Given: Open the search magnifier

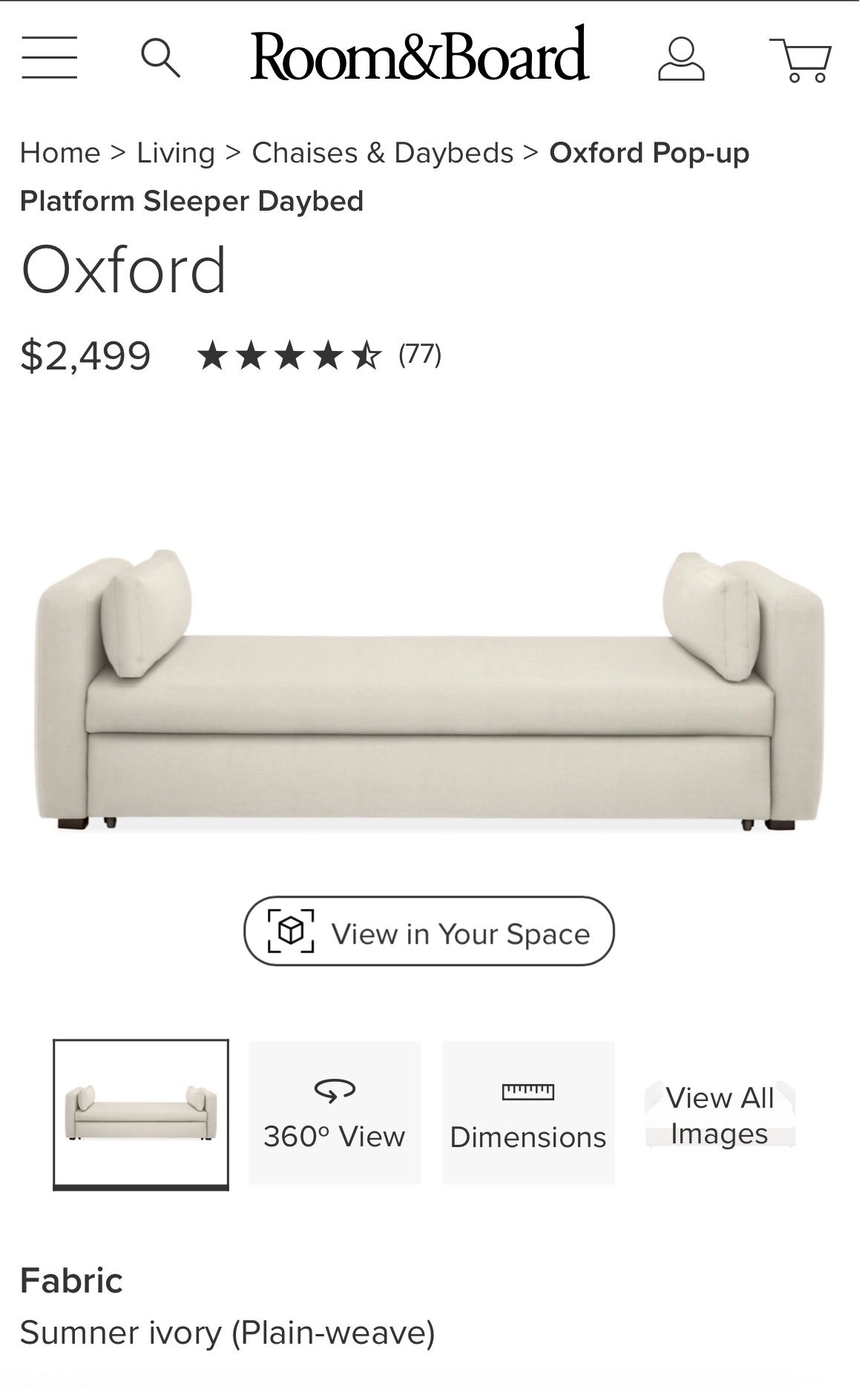Looking at the screenshot, I should click(160, 58).
